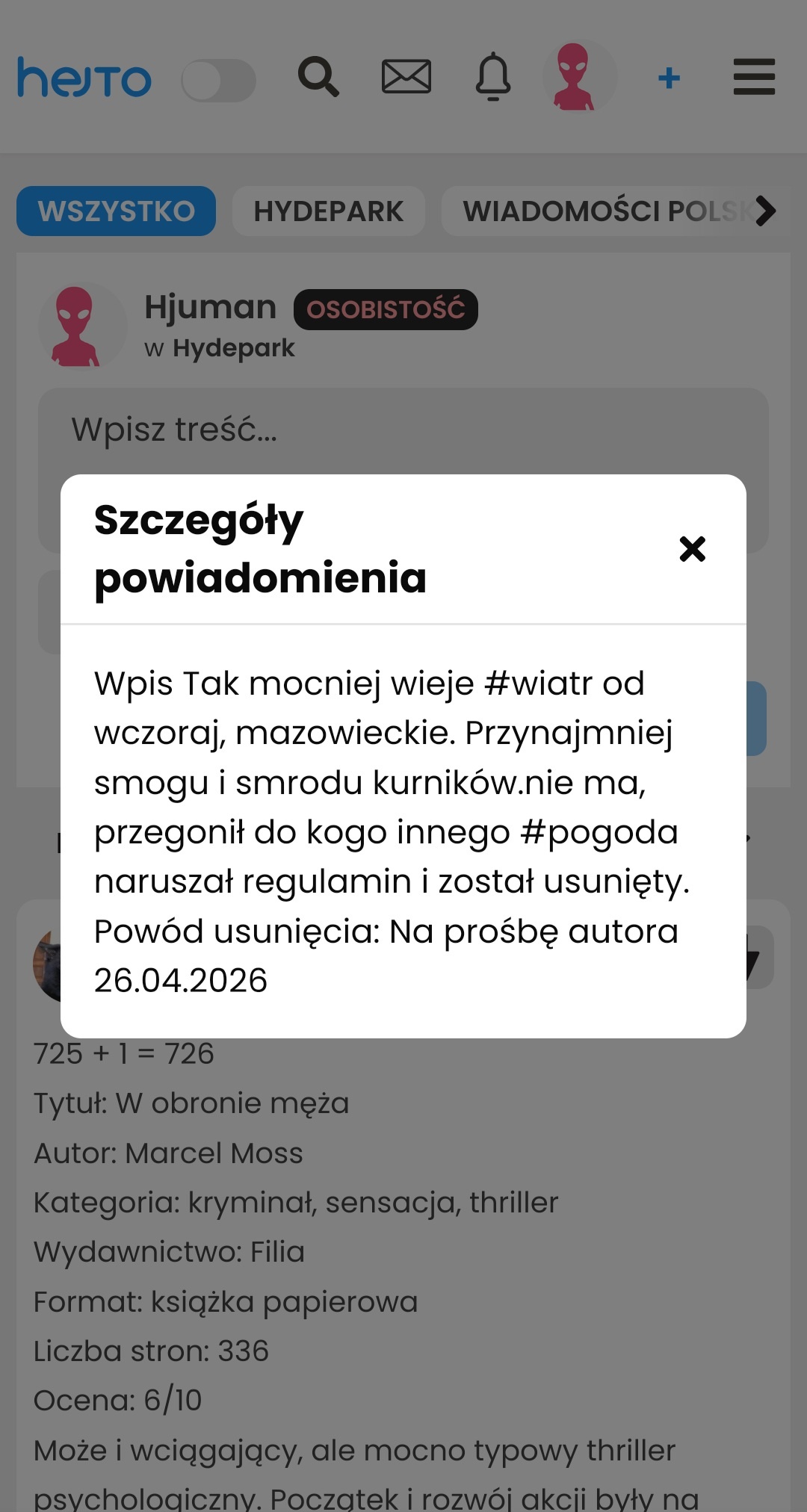Go to the Hejto home logo
This screenshot has width=807, height=1512.
[x=84, y=78]
